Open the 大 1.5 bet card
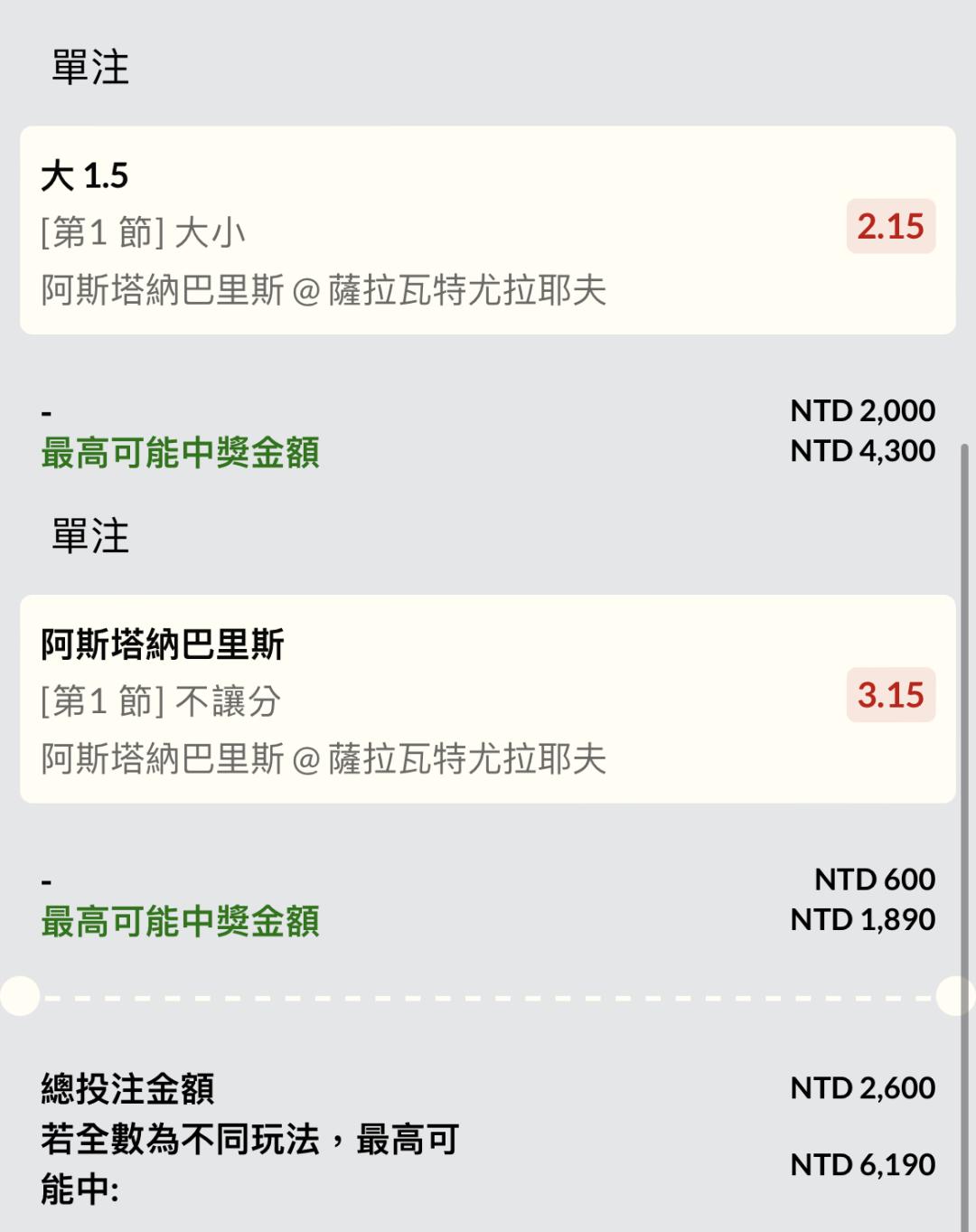976x1232 pixels. (x=407, y=230)
